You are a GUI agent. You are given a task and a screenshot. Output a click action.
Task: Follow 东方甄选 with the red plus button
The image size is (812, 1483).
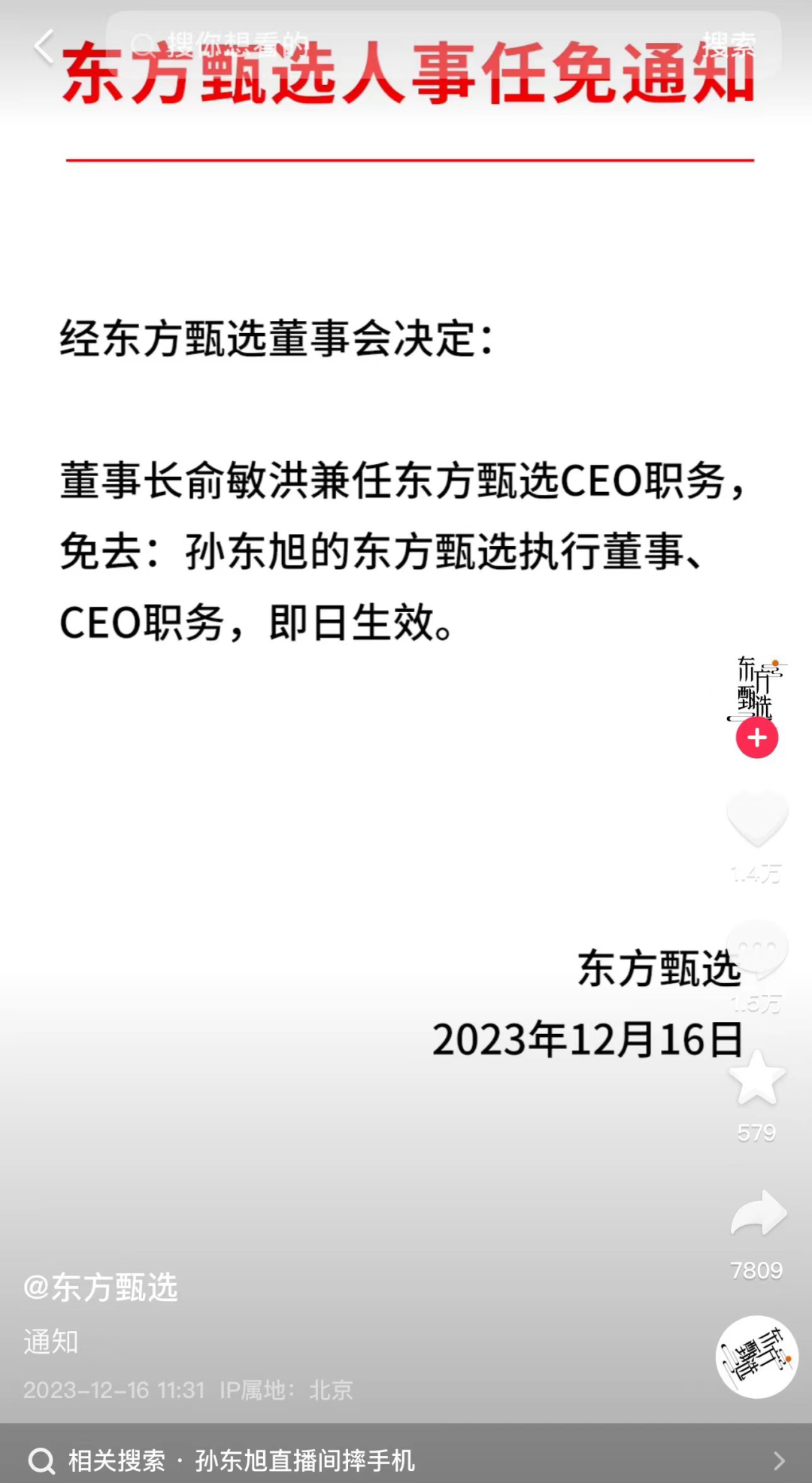(756, 738)
